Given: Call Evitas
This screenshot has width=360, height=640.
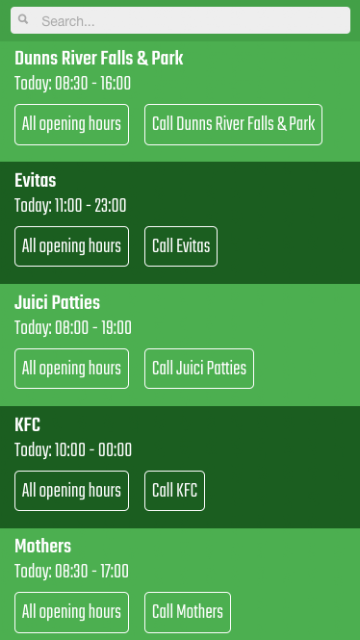Looking at the screenshot, I should [x=181, y=247].
